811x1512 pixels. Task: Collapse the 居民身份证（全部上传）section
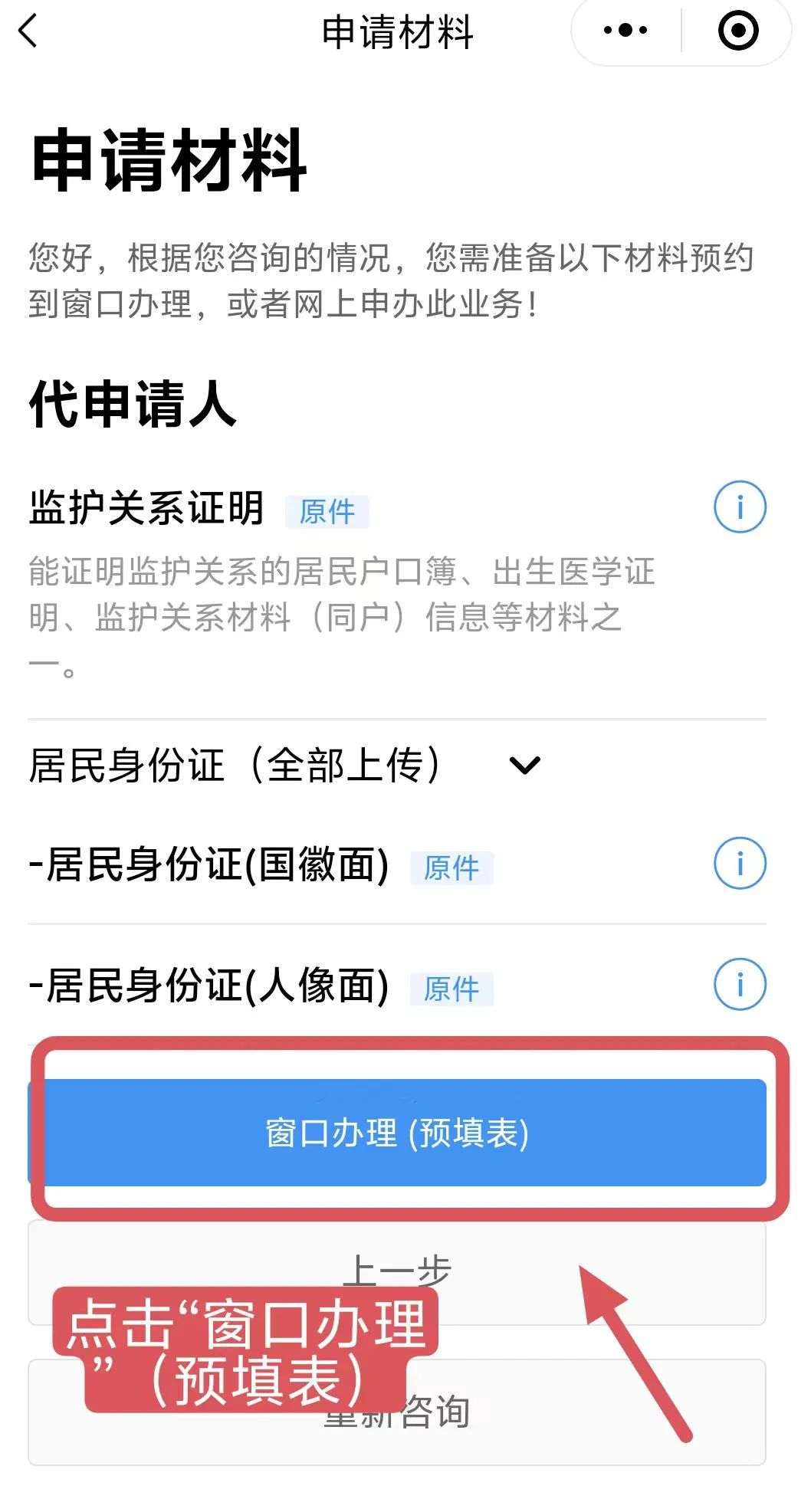[x=525, y=765]
